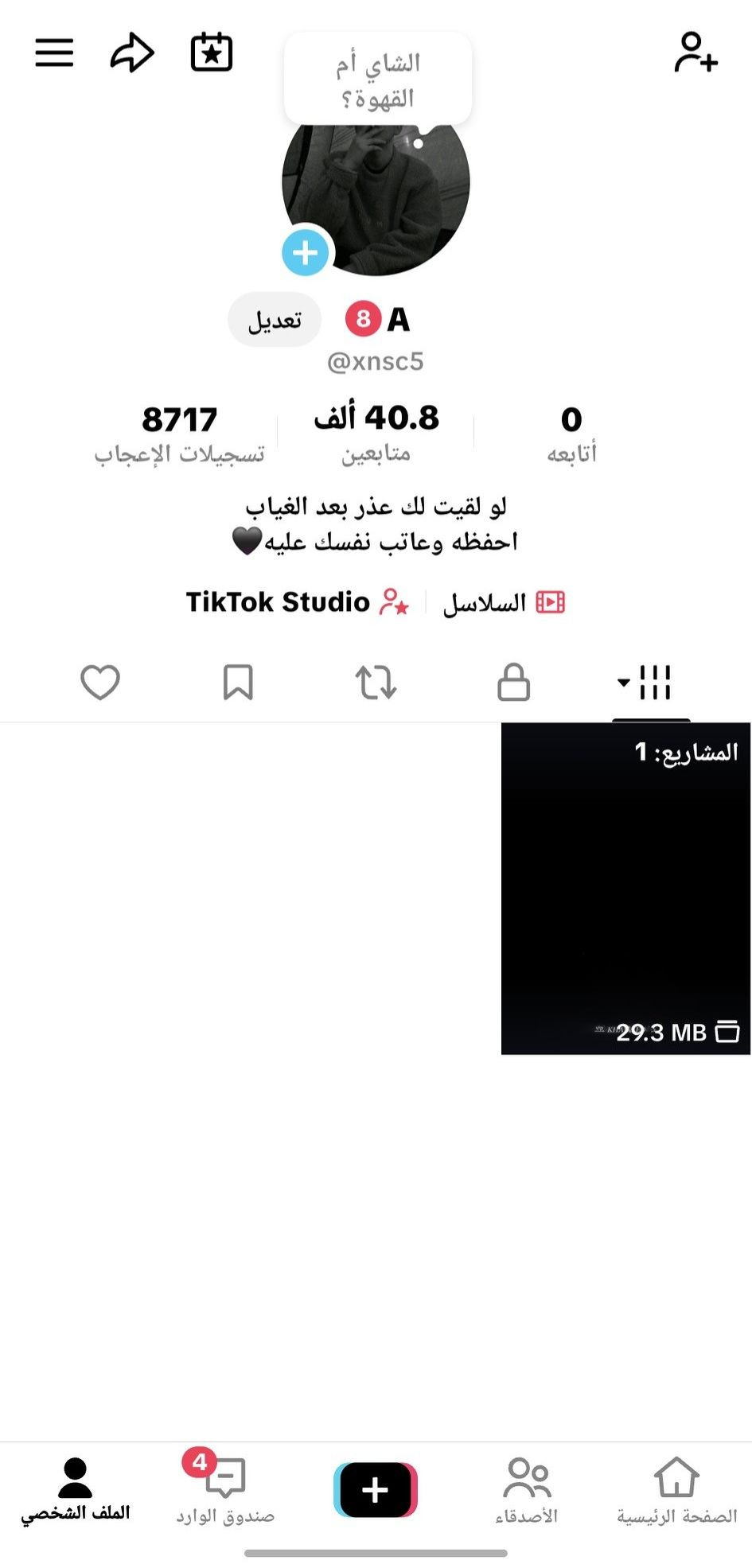Switch to the liked videos heart tab
The width and height of the screenshot is (752, 1568).
[x=100, y=683]
